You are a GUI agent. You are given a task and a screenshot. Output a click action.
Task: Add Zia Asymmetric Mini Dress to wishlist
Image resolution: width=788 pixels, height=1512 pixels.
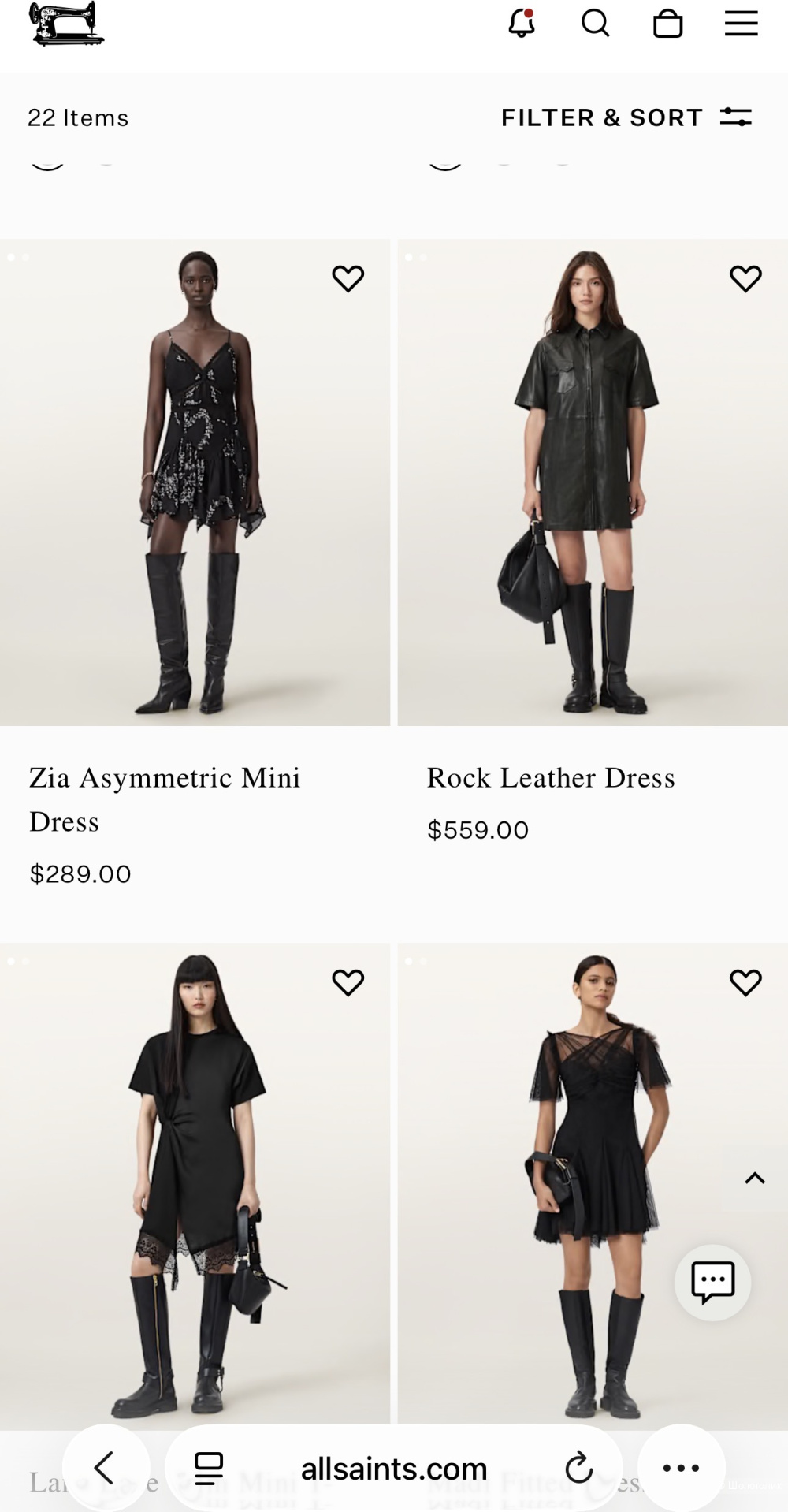pyautogui.click(x=348, y=278)
